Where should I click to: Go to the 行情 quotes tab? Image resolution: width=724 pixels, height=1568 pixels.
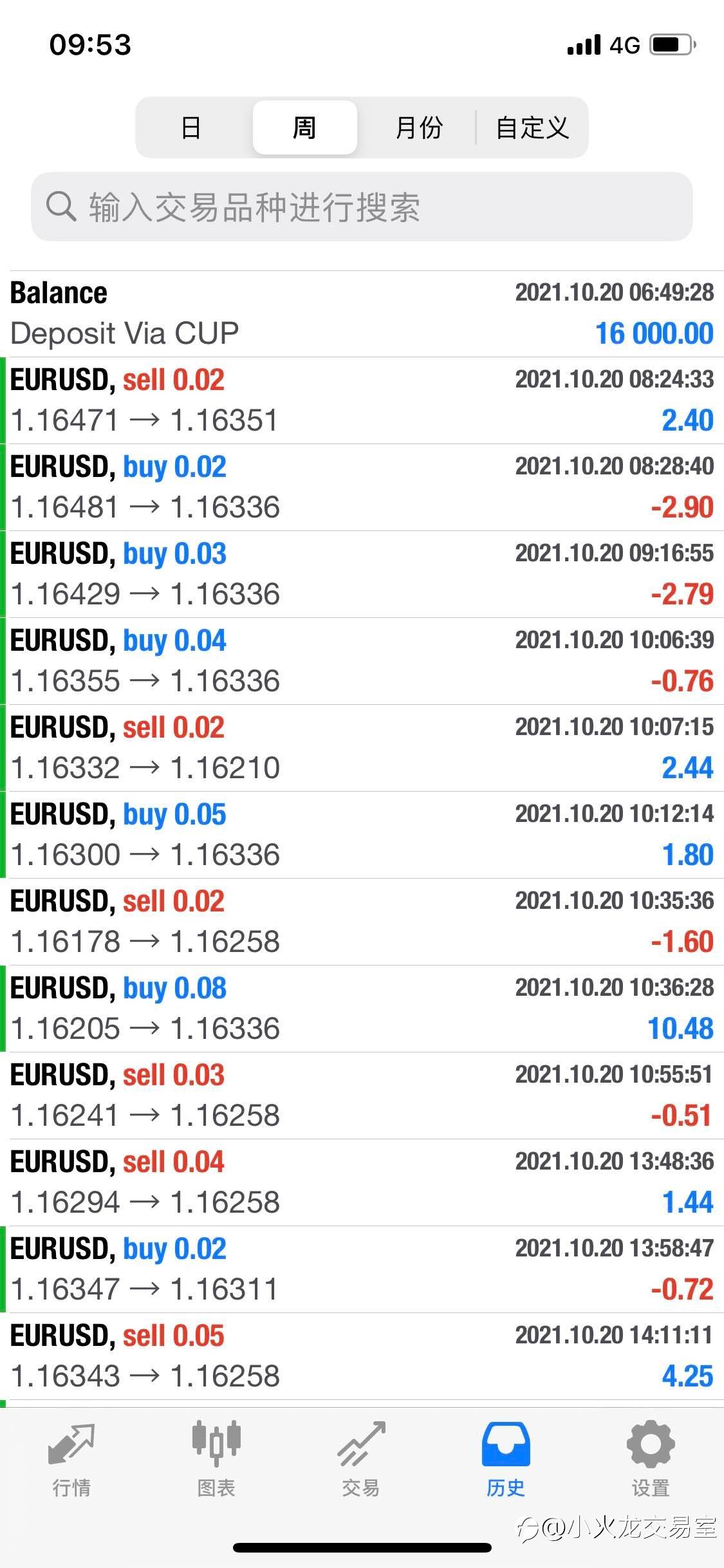71,1460
